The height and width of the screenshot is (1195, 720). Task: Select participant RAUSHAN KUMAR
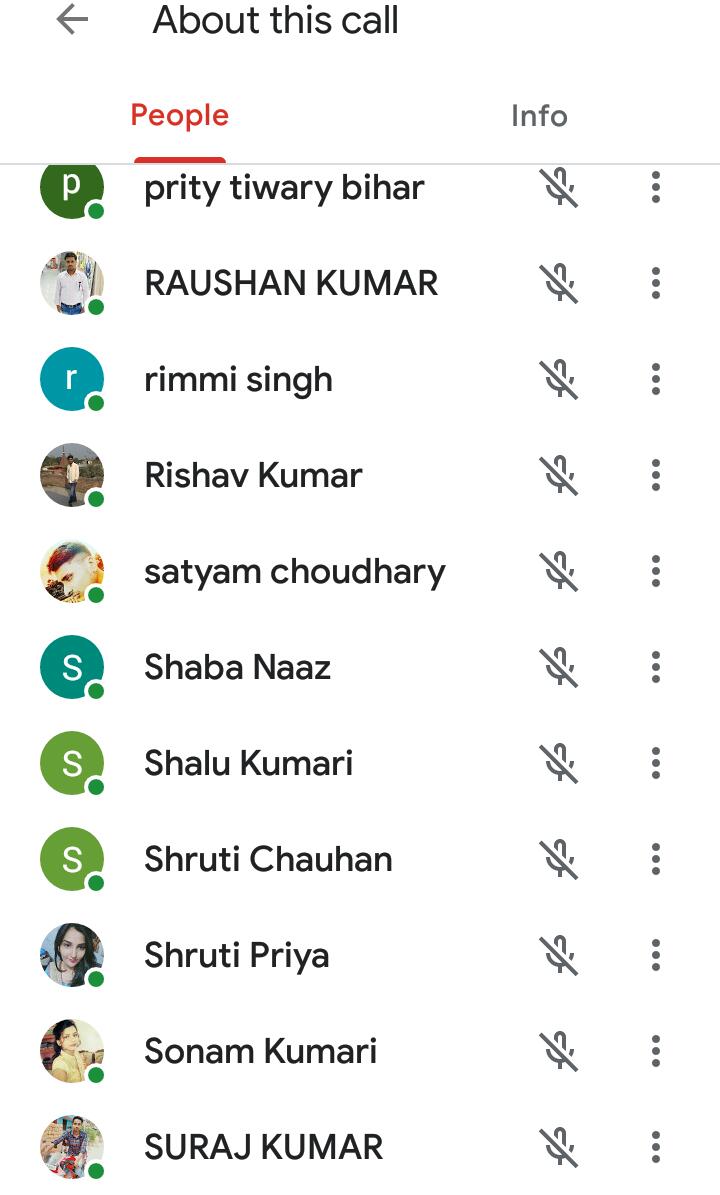290,283
